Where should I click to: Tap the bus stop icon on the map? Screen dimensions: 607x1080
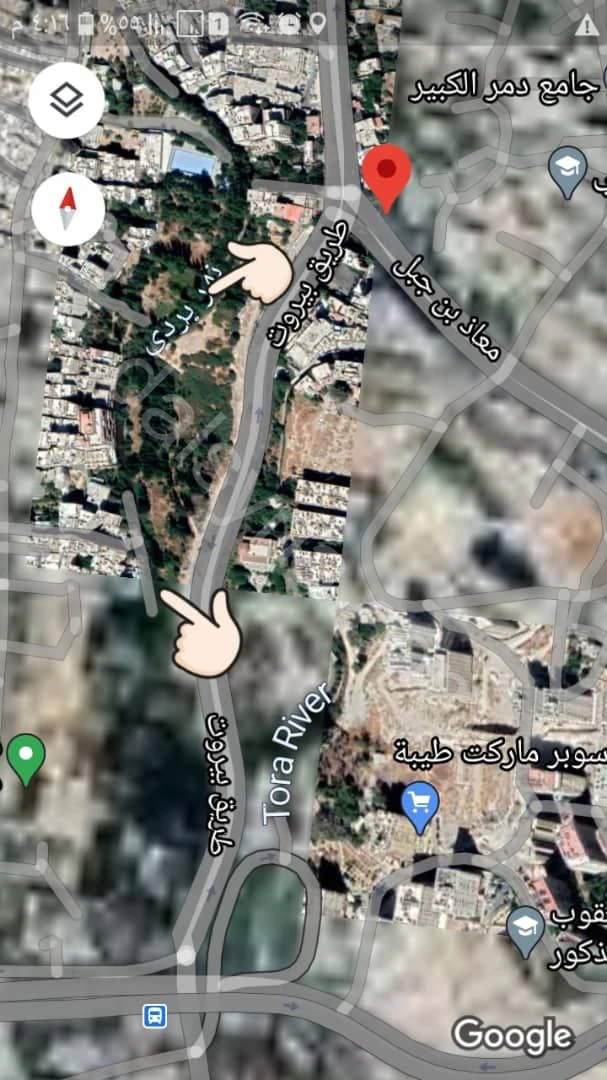tap(154, 1016)
